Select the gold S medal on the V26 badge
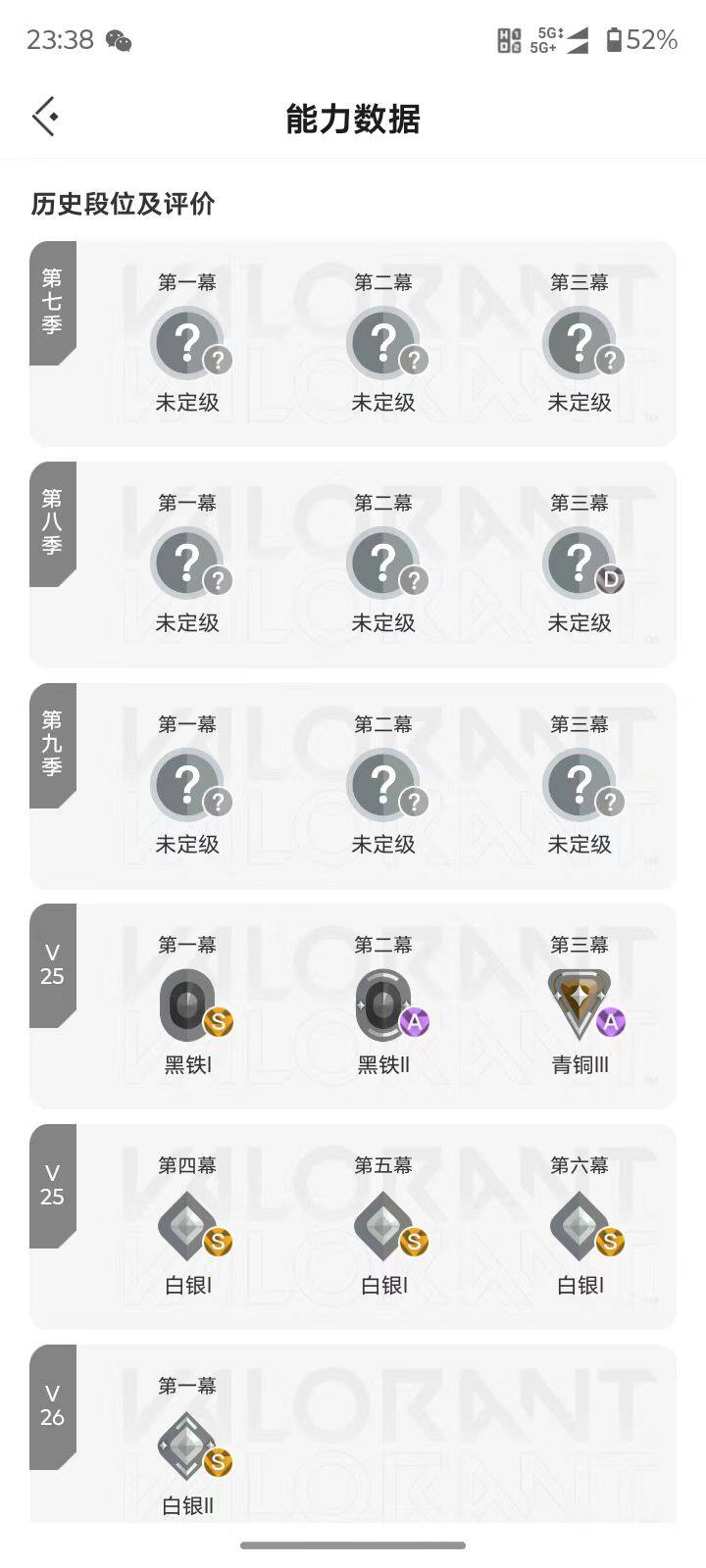 coord(220,1464)
